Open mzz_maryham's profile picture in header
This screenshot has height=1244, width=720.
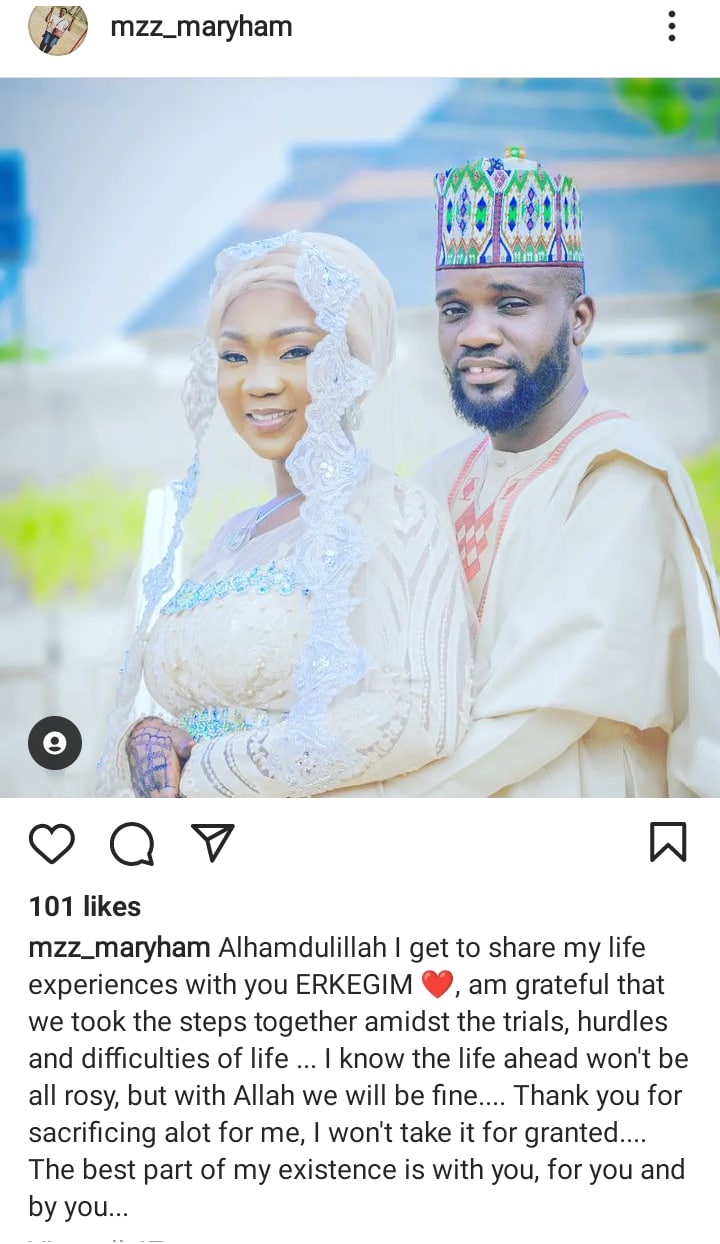click(57, 27)
